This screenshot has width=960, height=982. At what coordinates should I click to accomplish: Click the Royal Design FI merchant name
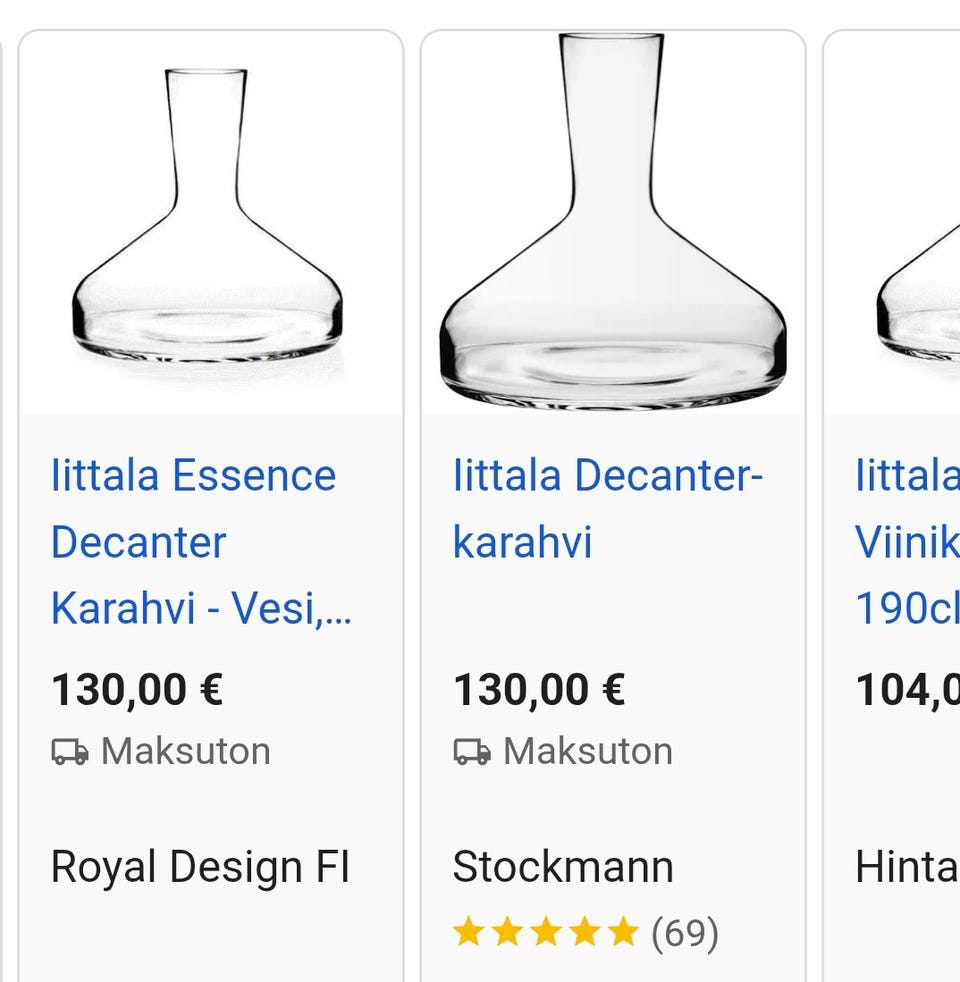click(202, 866)
